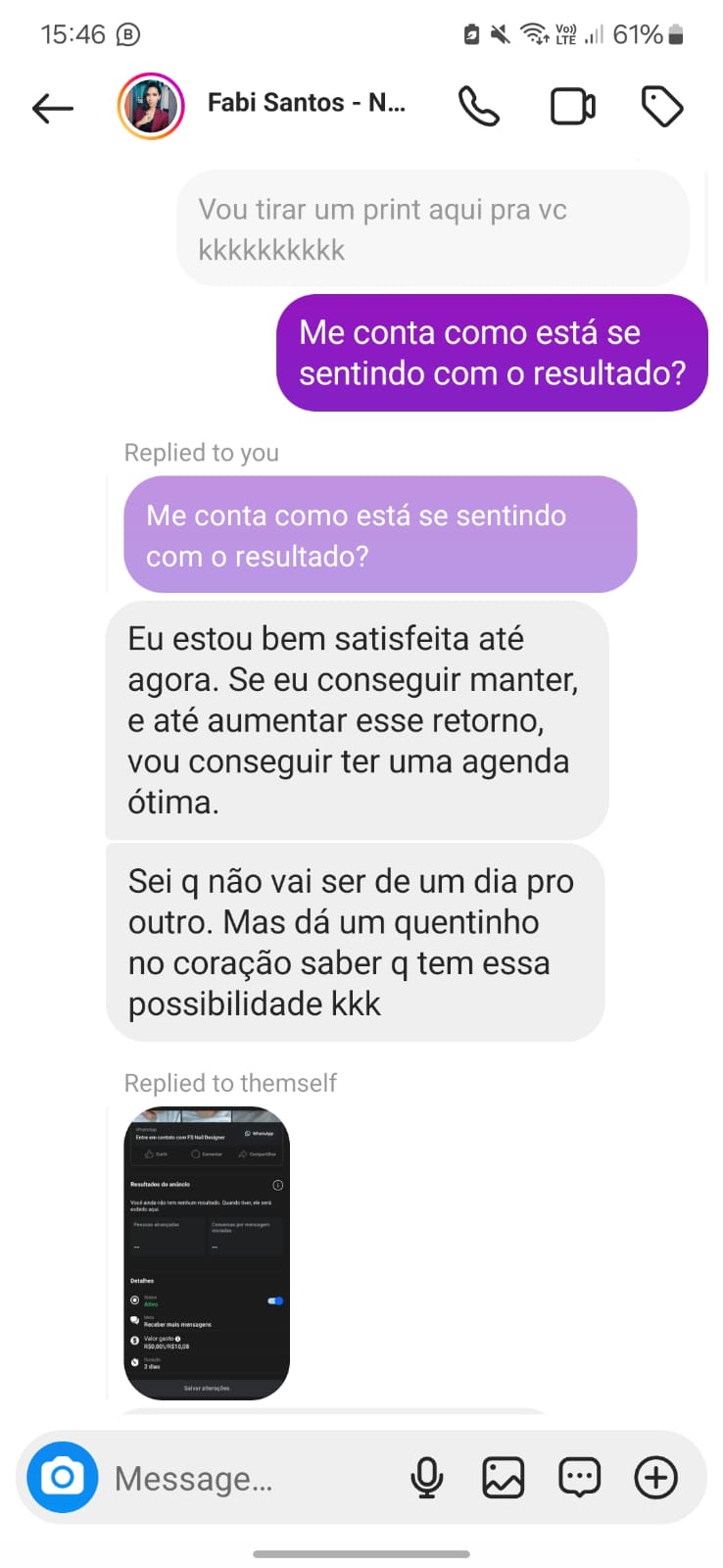Go back to the inbox
723x1568 pixels.
point(53,107)
